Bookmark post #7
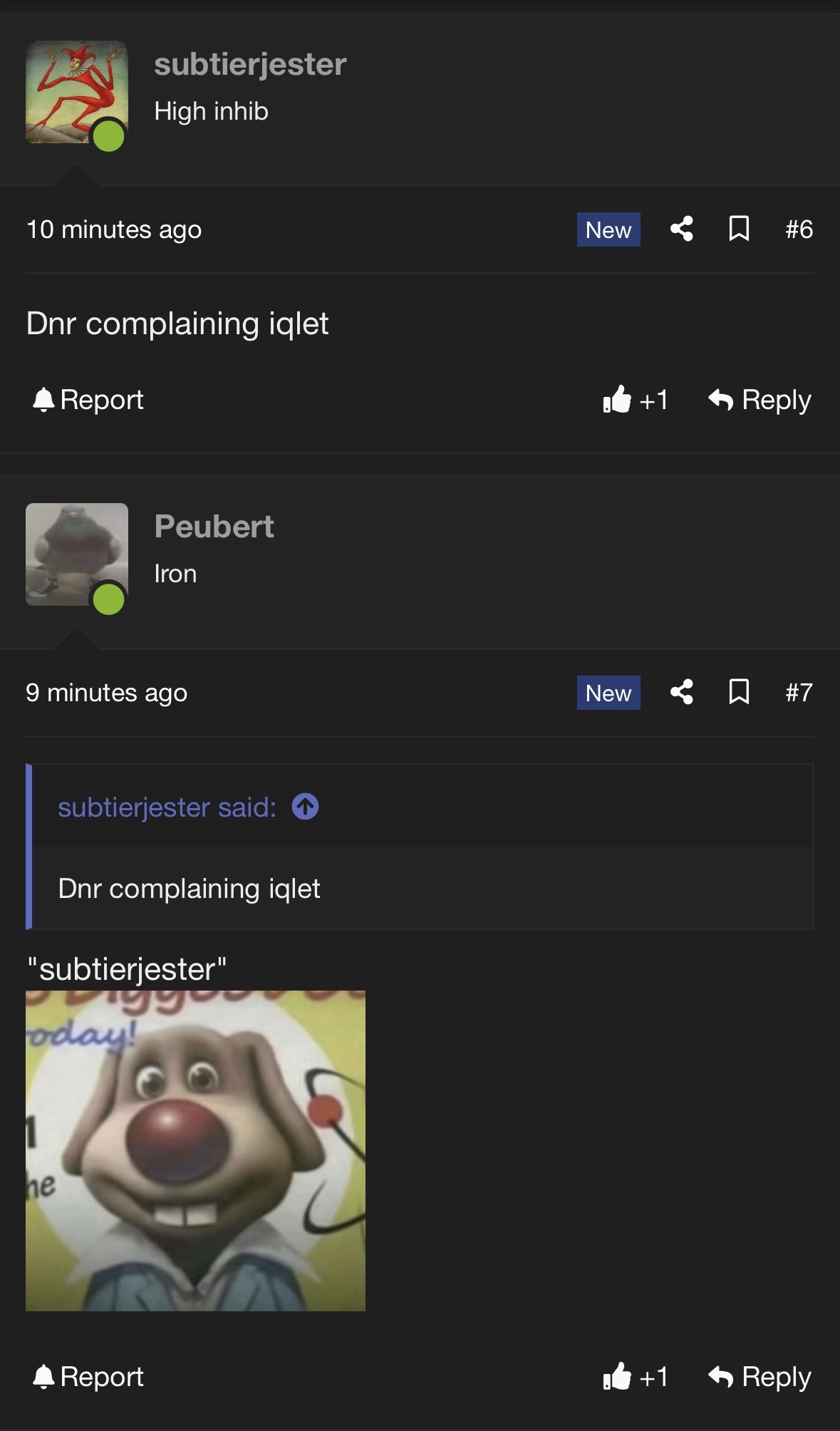Image resolution: width=840 pixels, height=1431 pixels. tap(739, 692)
